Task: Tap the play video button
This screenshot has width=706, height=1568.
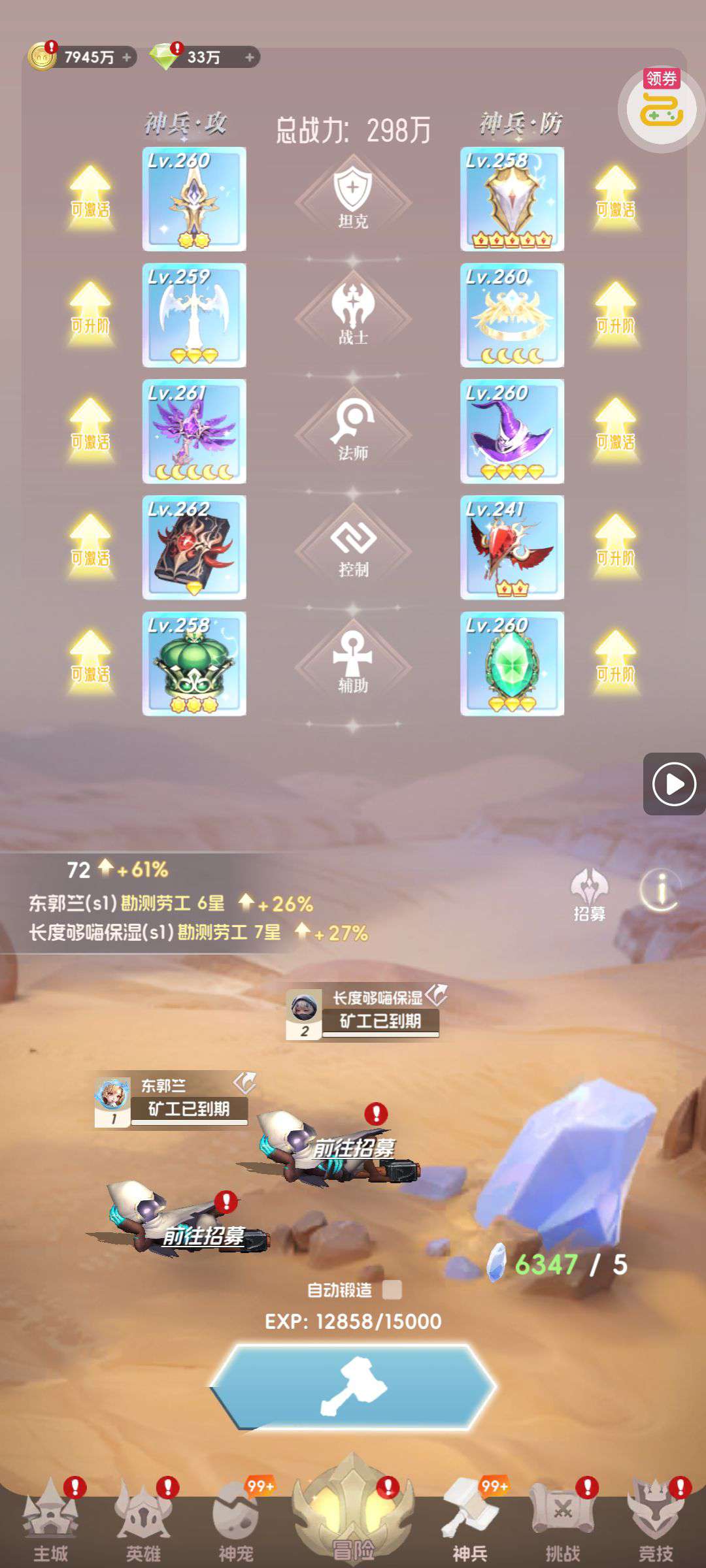Action: [674, 783]
